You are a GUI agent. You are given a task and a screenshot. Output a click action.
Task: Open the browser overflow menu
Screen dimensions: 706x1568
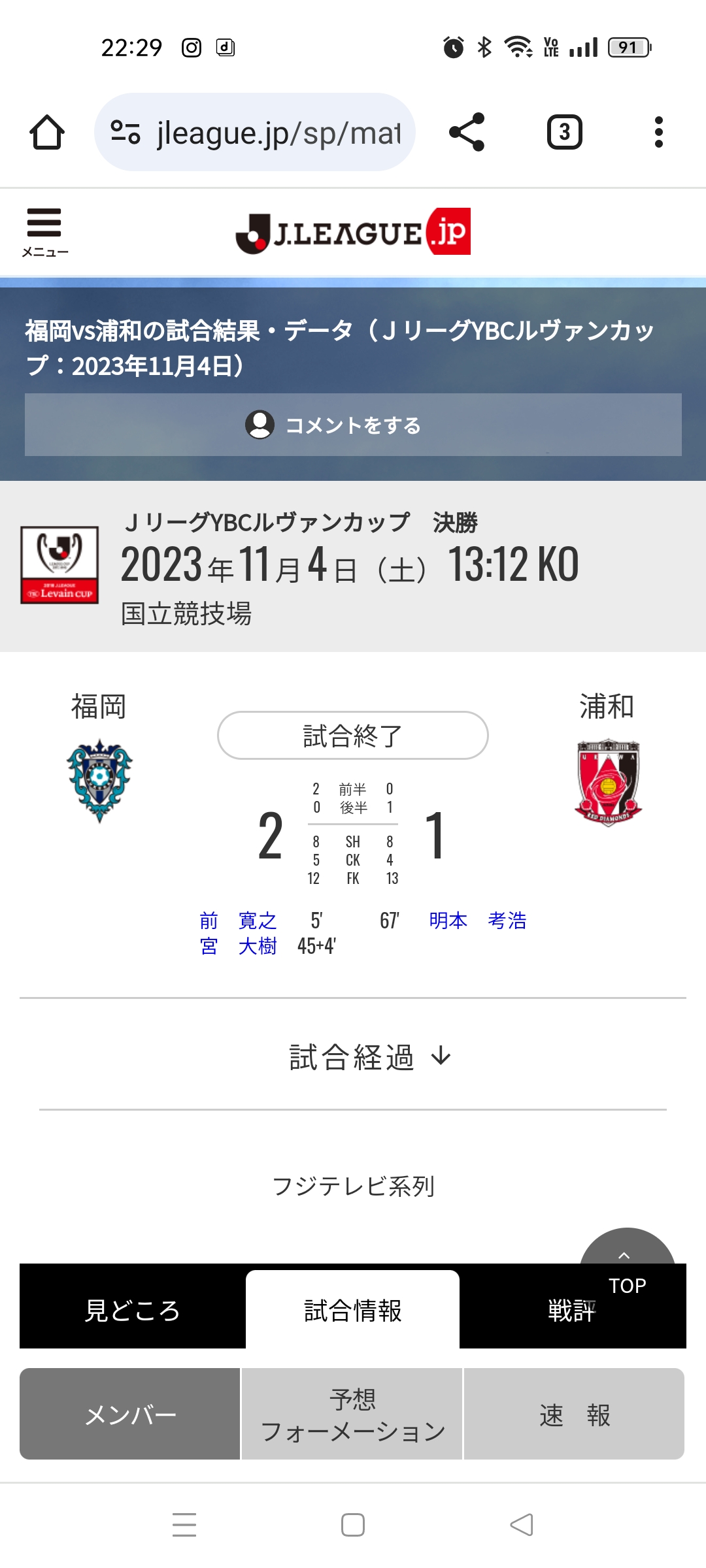click(658, 133)
